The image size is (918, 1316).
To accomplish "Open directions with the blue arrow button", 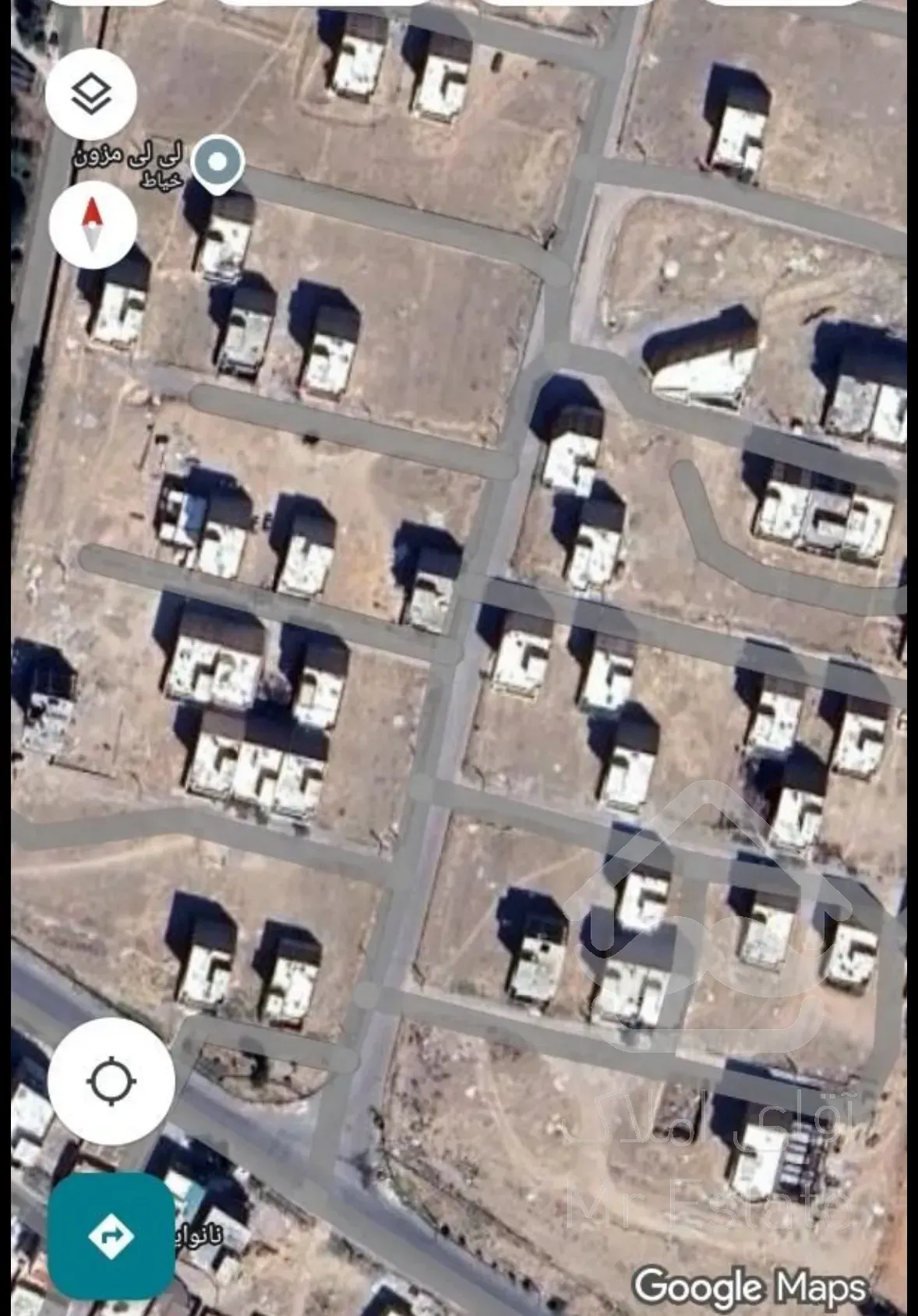I will [x=111, y=1236].
